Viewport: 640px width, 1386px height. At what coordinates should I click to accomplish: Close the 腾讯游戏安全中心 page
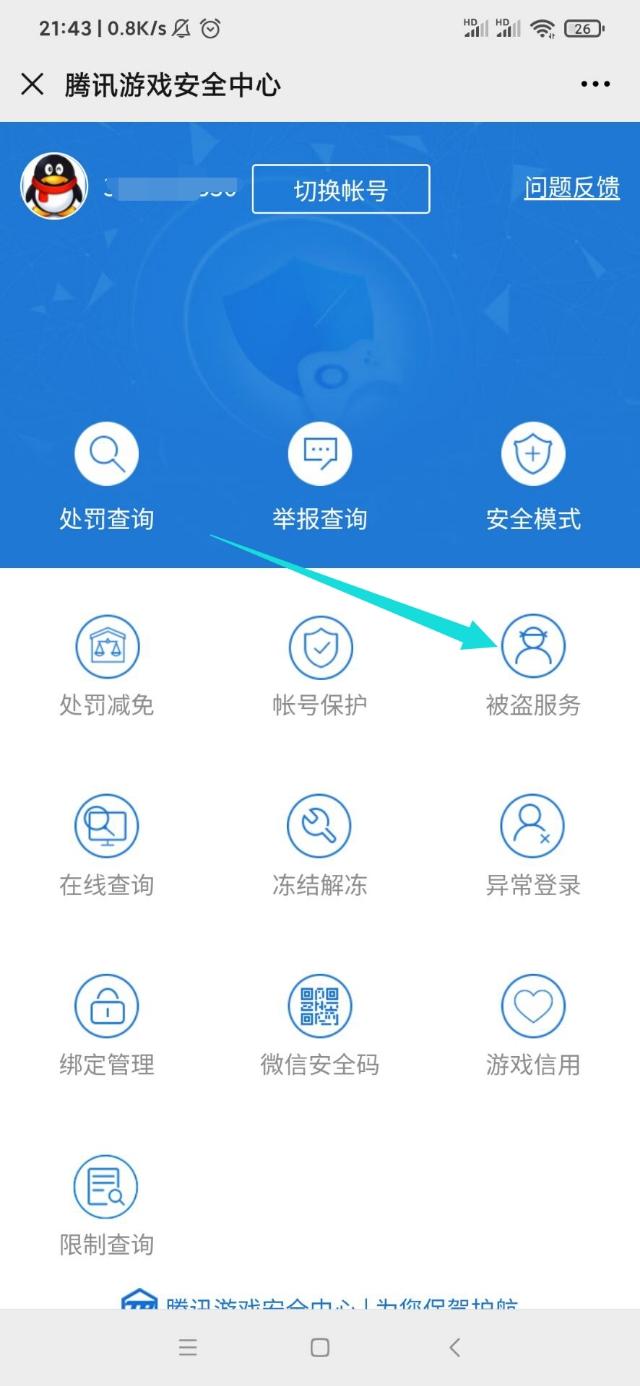tap(33, 84)
